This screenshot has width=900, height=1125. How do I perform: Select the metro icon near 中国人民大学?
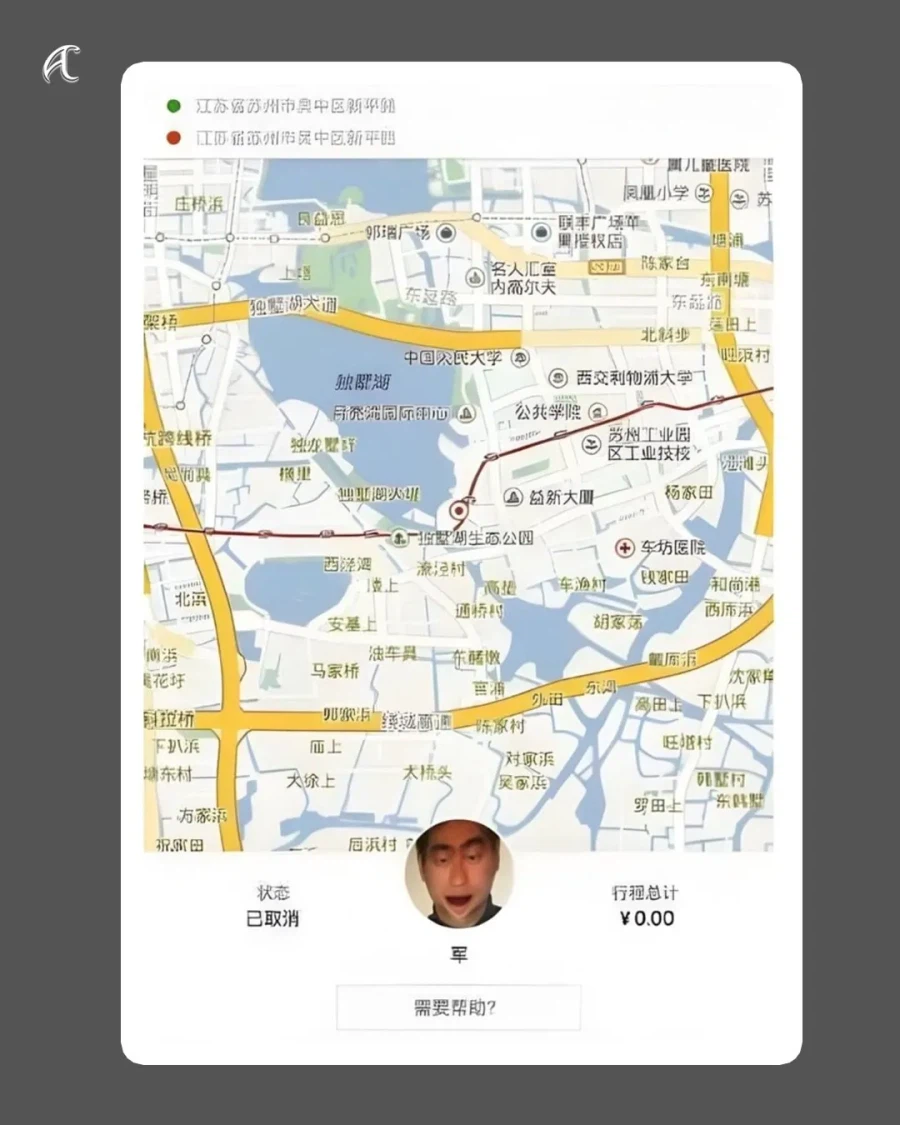(520, 357)
